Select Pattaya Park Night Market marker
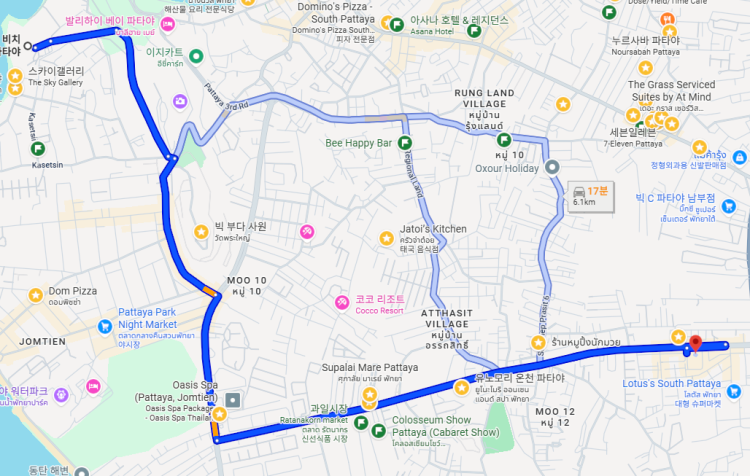 coord(104,326)
